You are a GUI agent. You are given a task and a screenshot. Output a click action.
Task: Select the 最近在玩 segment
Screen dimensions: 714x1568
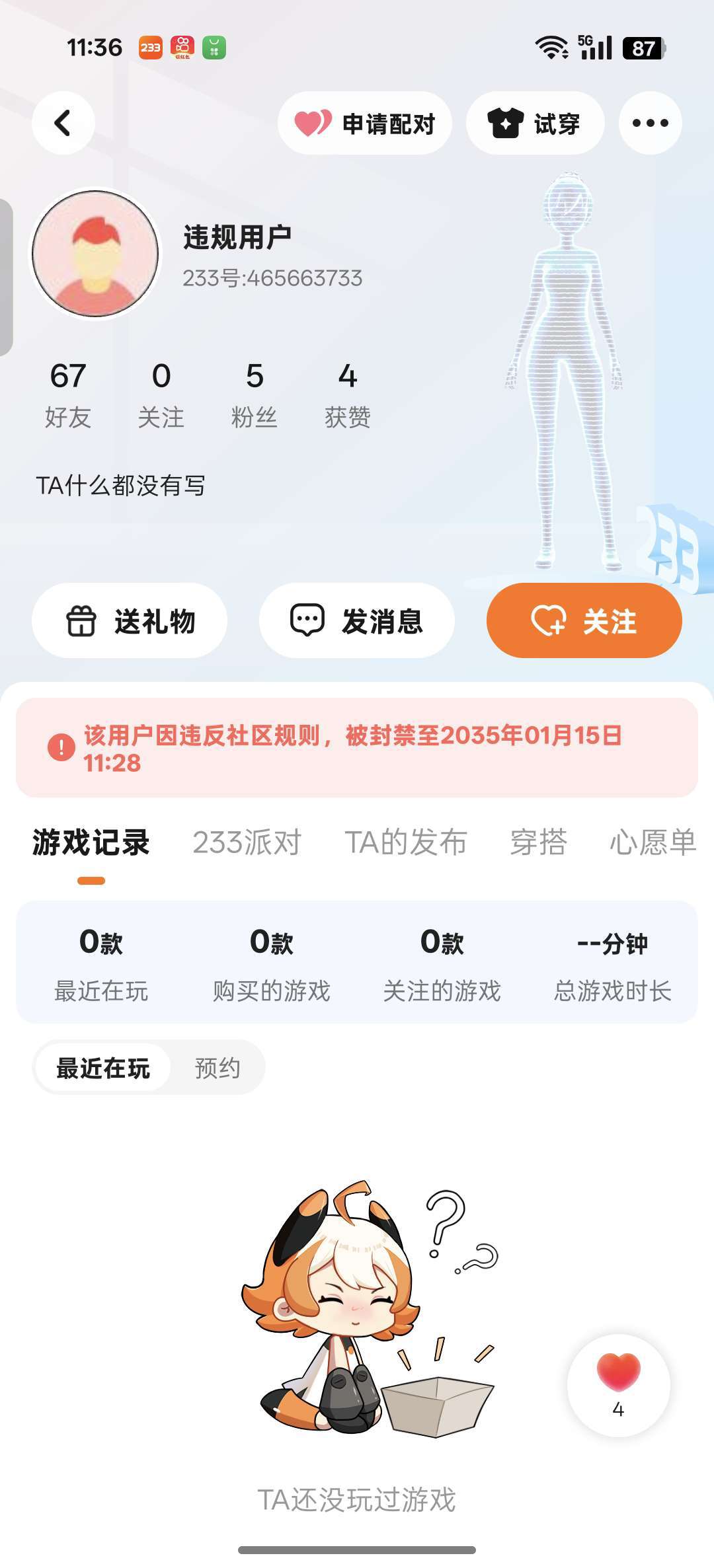point(103,1068)
